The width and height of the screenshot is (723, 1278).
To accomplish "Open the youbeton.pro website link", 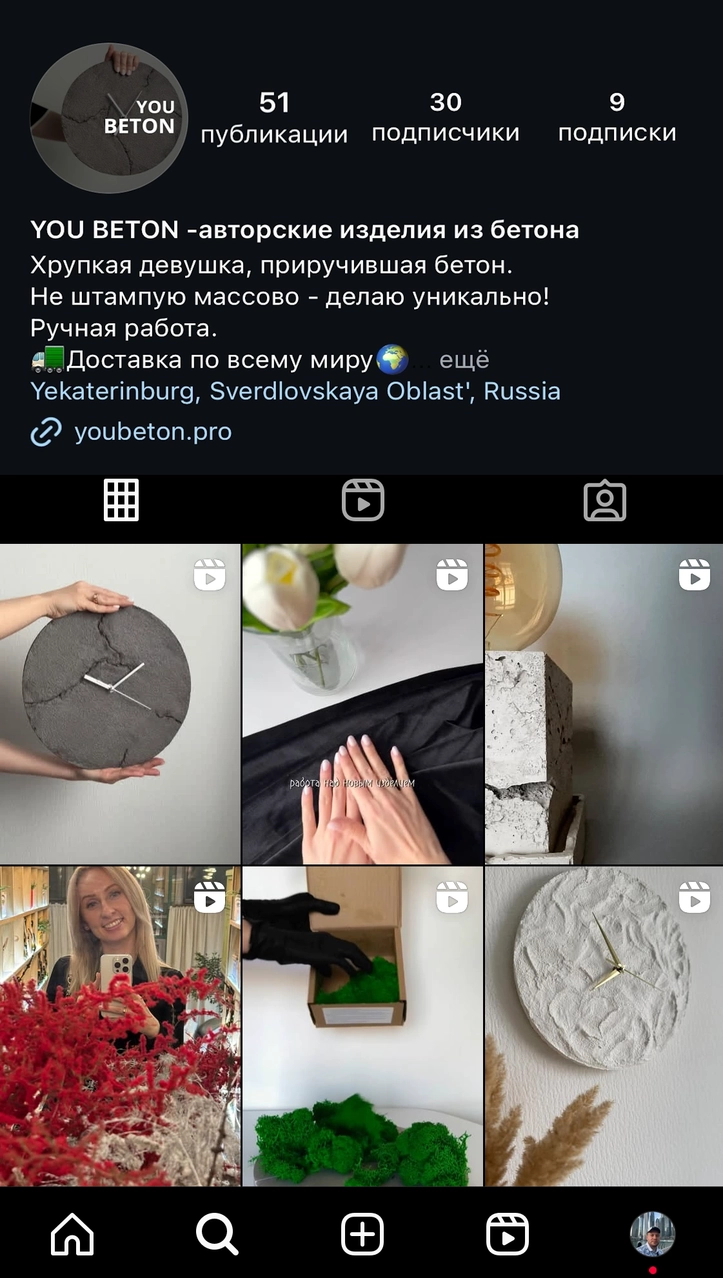I will coord(152,432).
